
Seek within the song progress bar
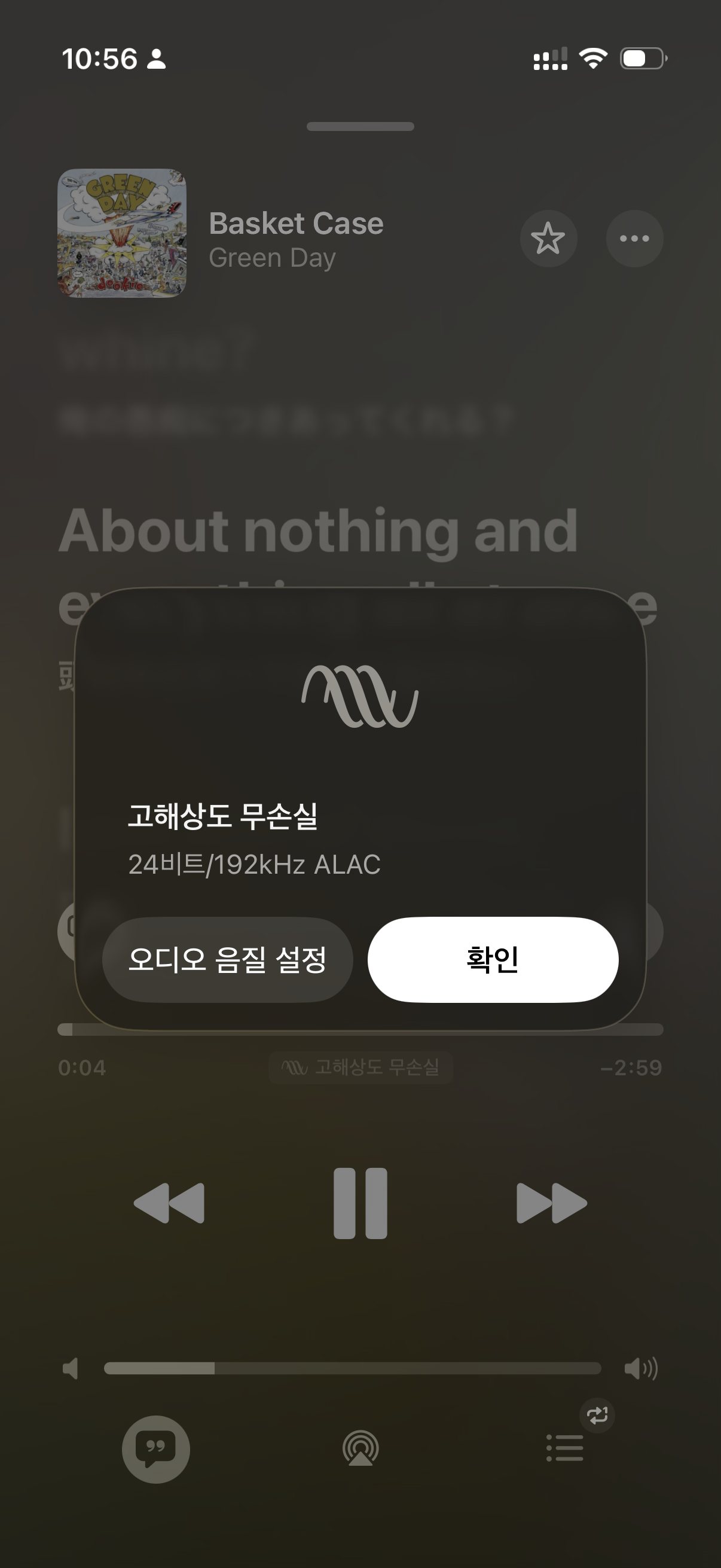coord(360,1030)
